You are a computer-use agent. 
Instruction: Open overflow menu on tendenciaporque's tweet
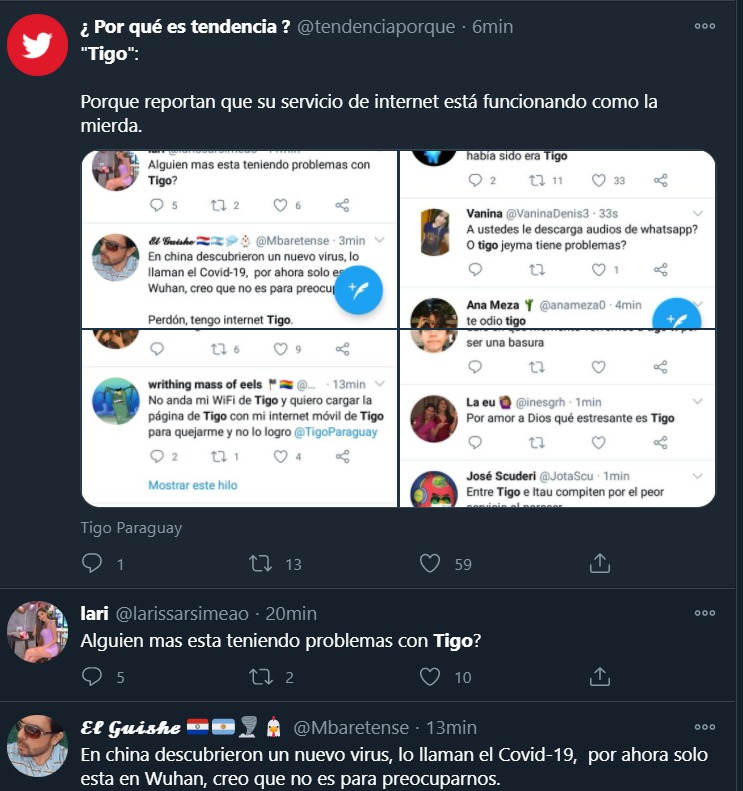(x=705, y=27)
